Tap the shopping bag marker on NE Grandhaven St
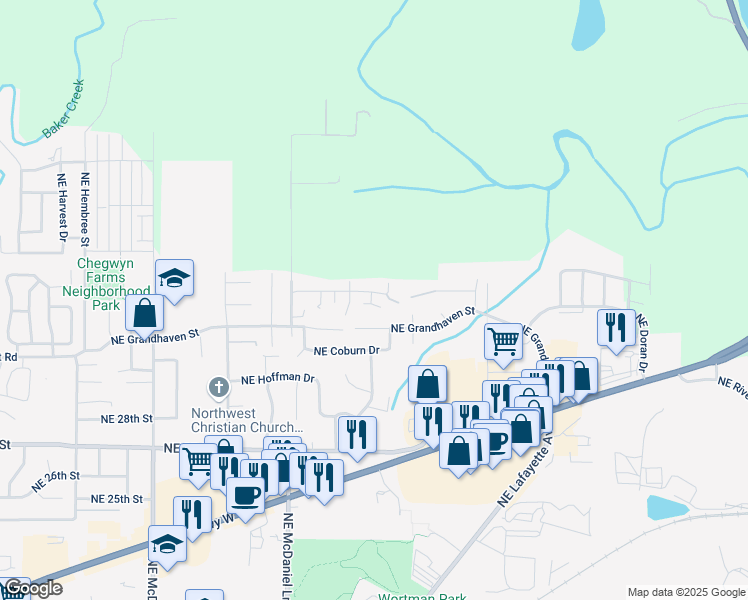The height and width of the screenshot is (600, 748). pyautogui.click(x=145, y=311)
